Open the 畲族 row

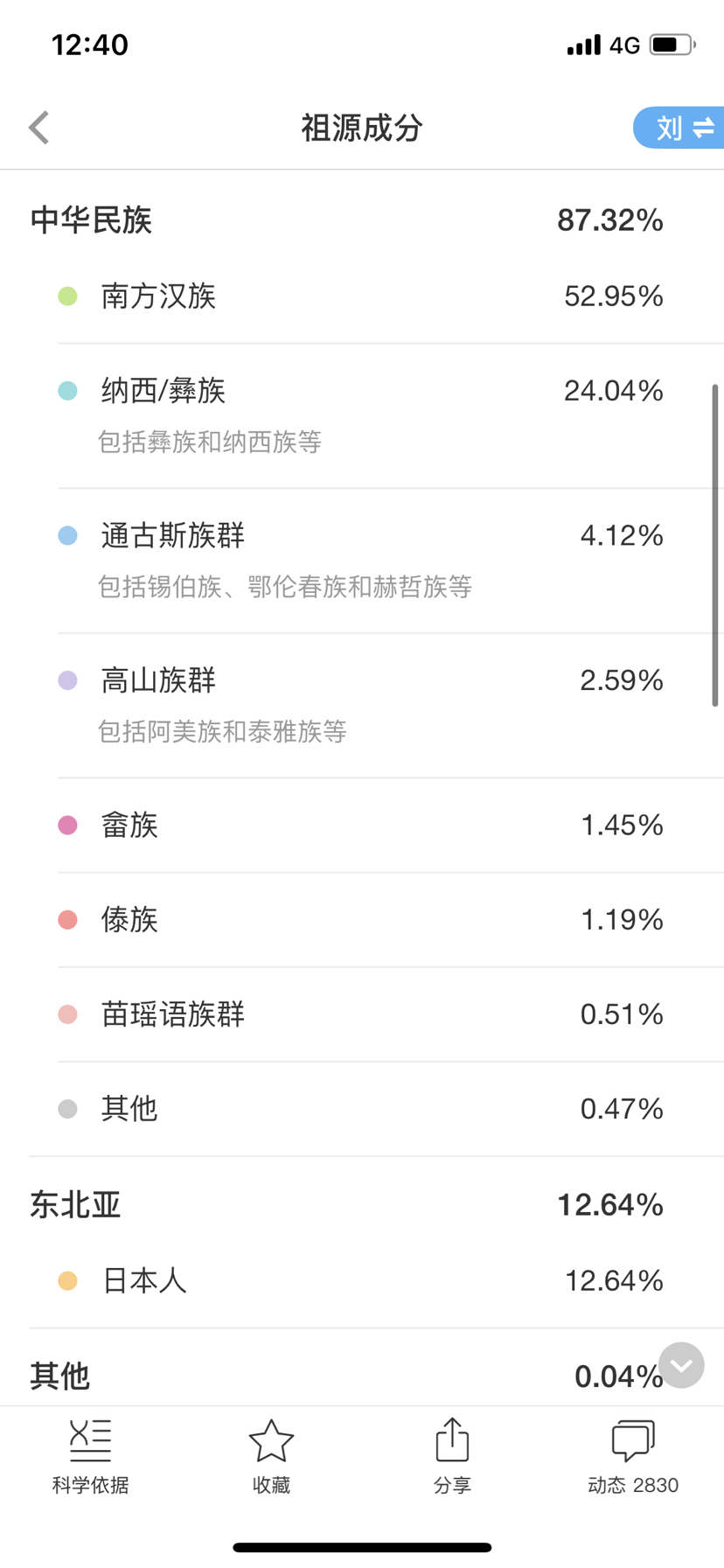(x=376, y=826)
